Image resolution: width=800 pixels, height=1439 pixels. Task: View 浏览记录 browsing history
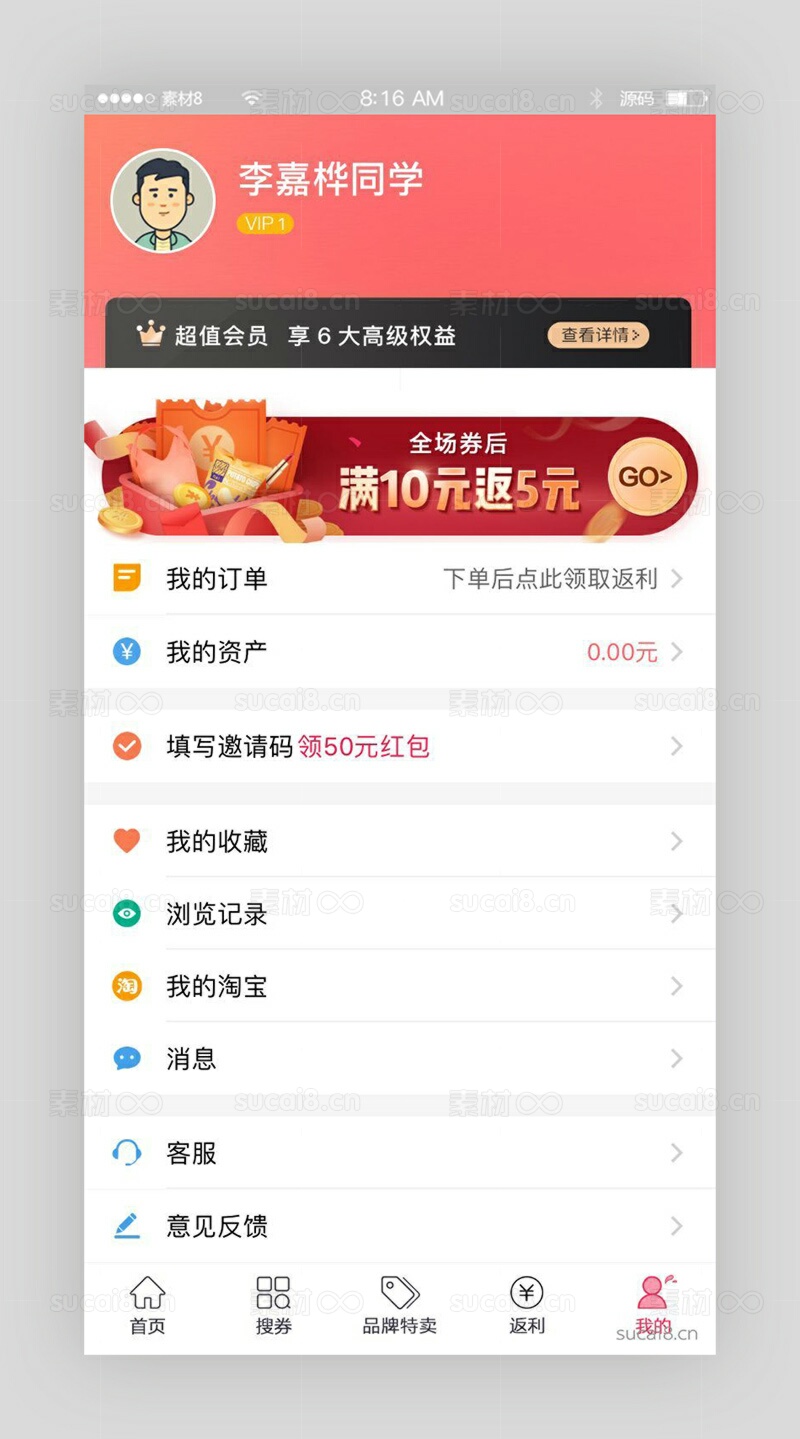pos(400,914)
